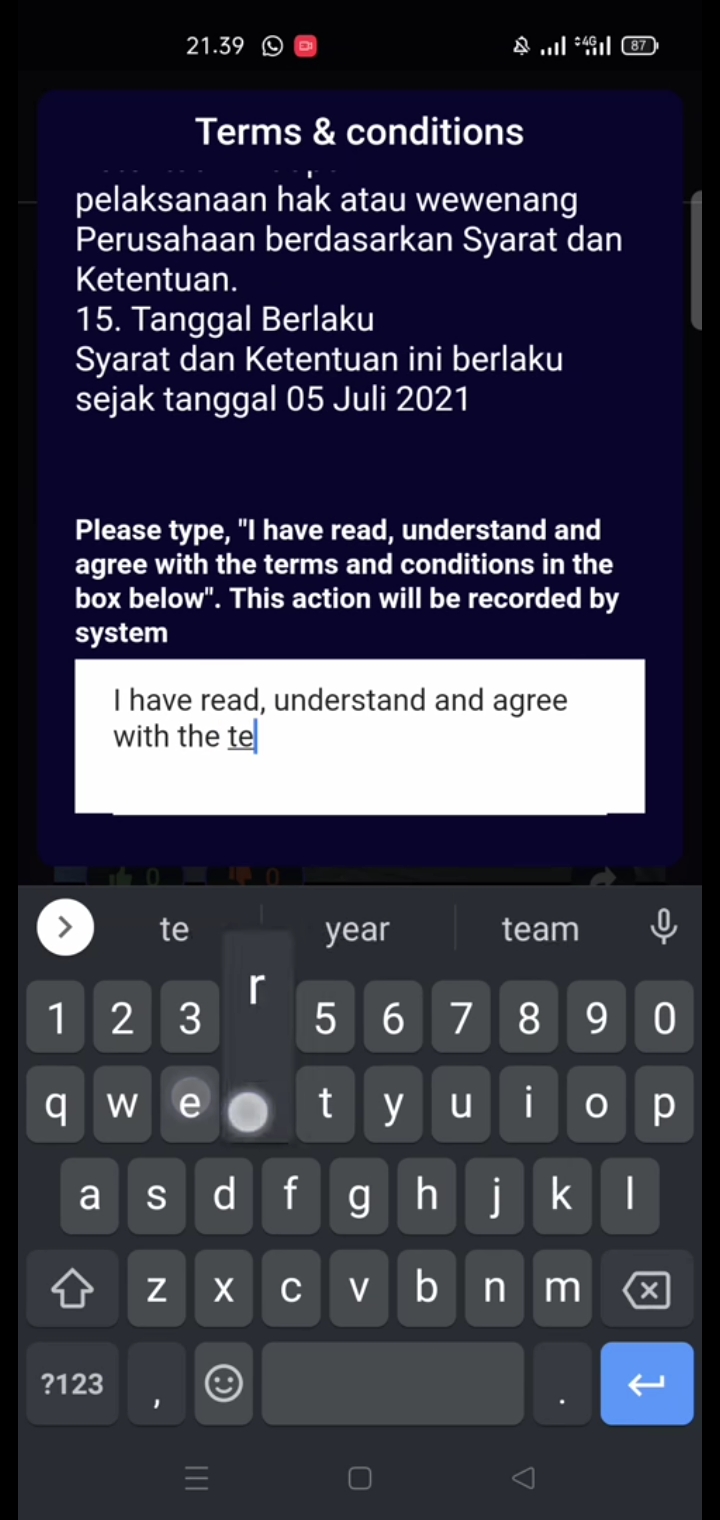720x1520 pixels.
Task: Expand the keyboard toolbar arrow
Action: pos(65,928)
